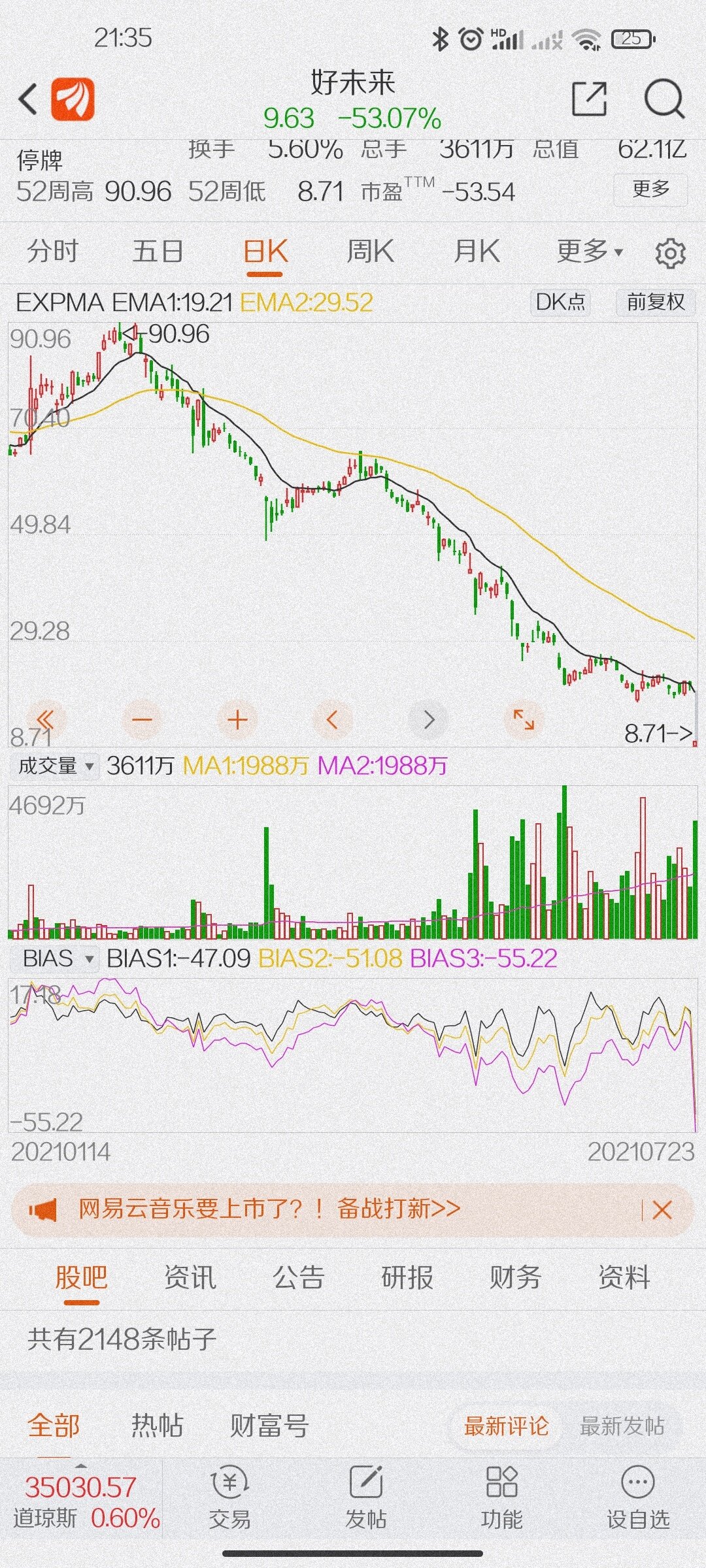
Task: Toggle the DK点 indicator
Action: tap(560, 302)
